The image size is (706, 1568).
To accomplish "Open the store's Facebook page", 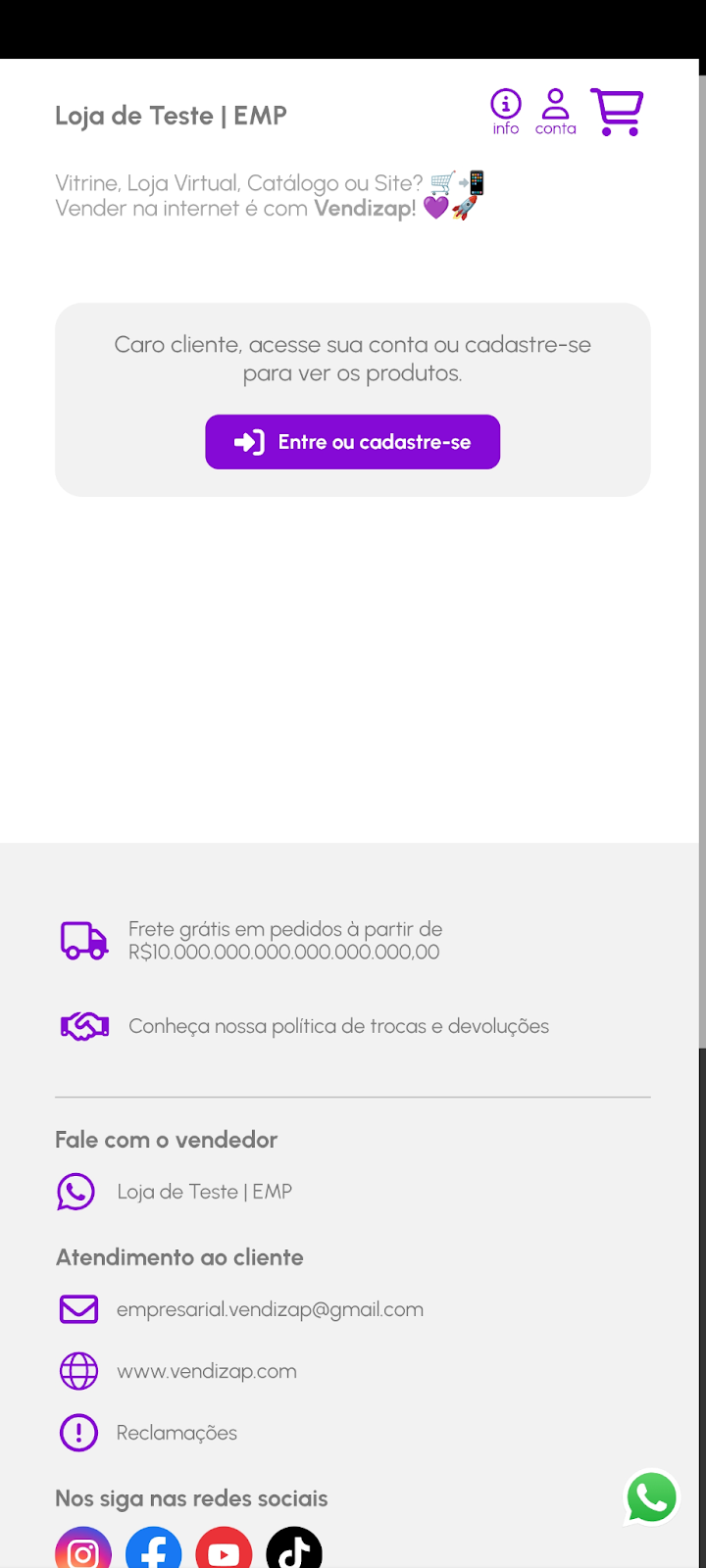I will click(154, 1550).
